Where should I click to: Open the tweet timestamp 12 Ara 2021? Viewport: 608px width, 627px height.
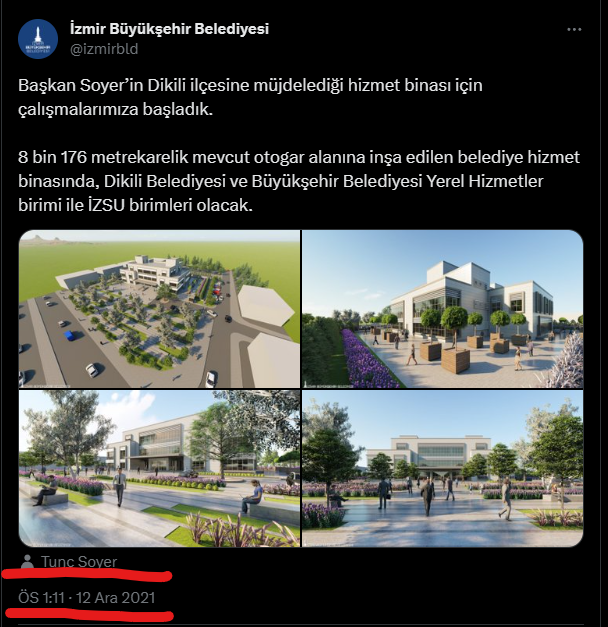(85, 597)
